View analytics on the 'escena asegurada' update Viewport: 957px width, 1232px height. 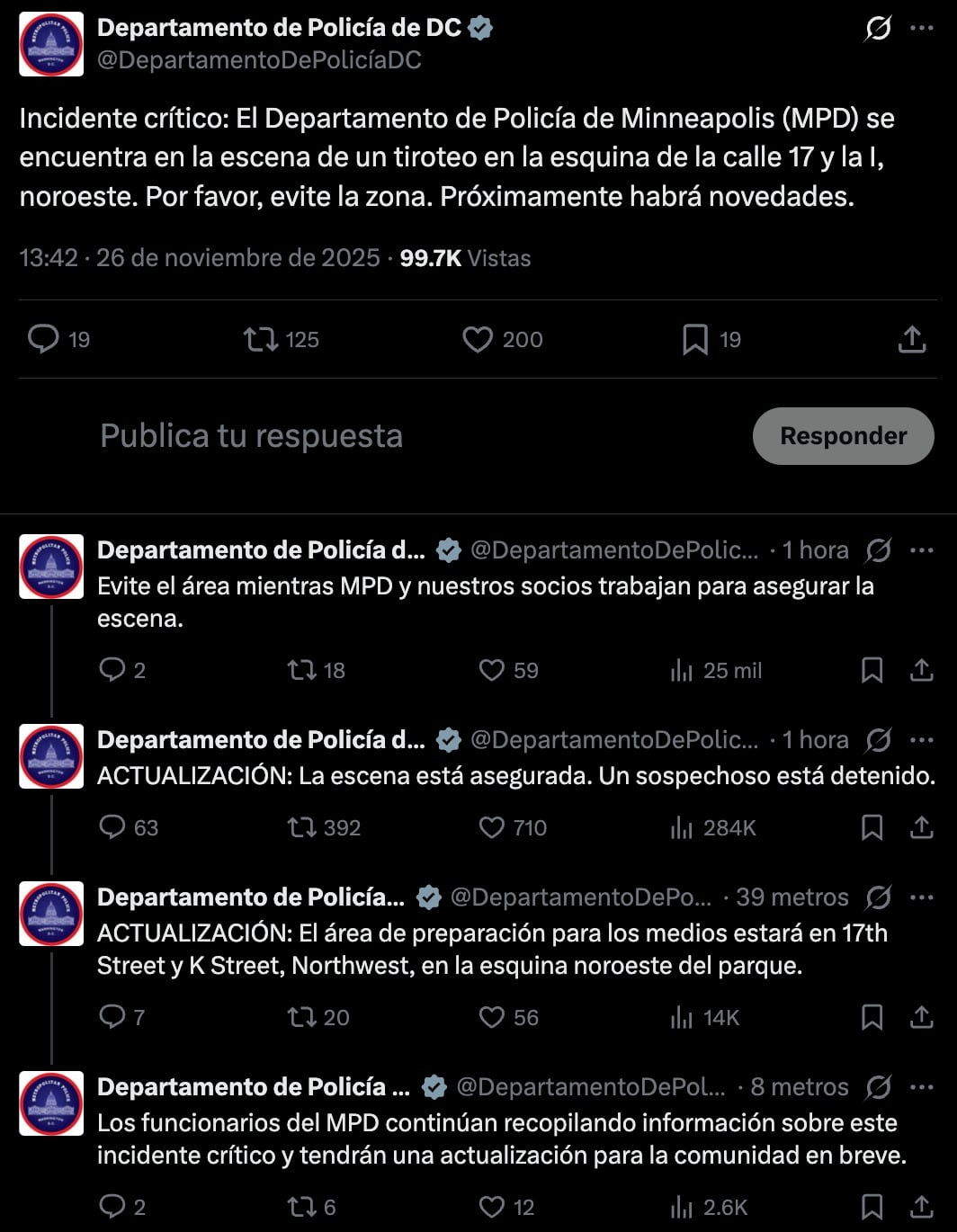coord(685,828)
